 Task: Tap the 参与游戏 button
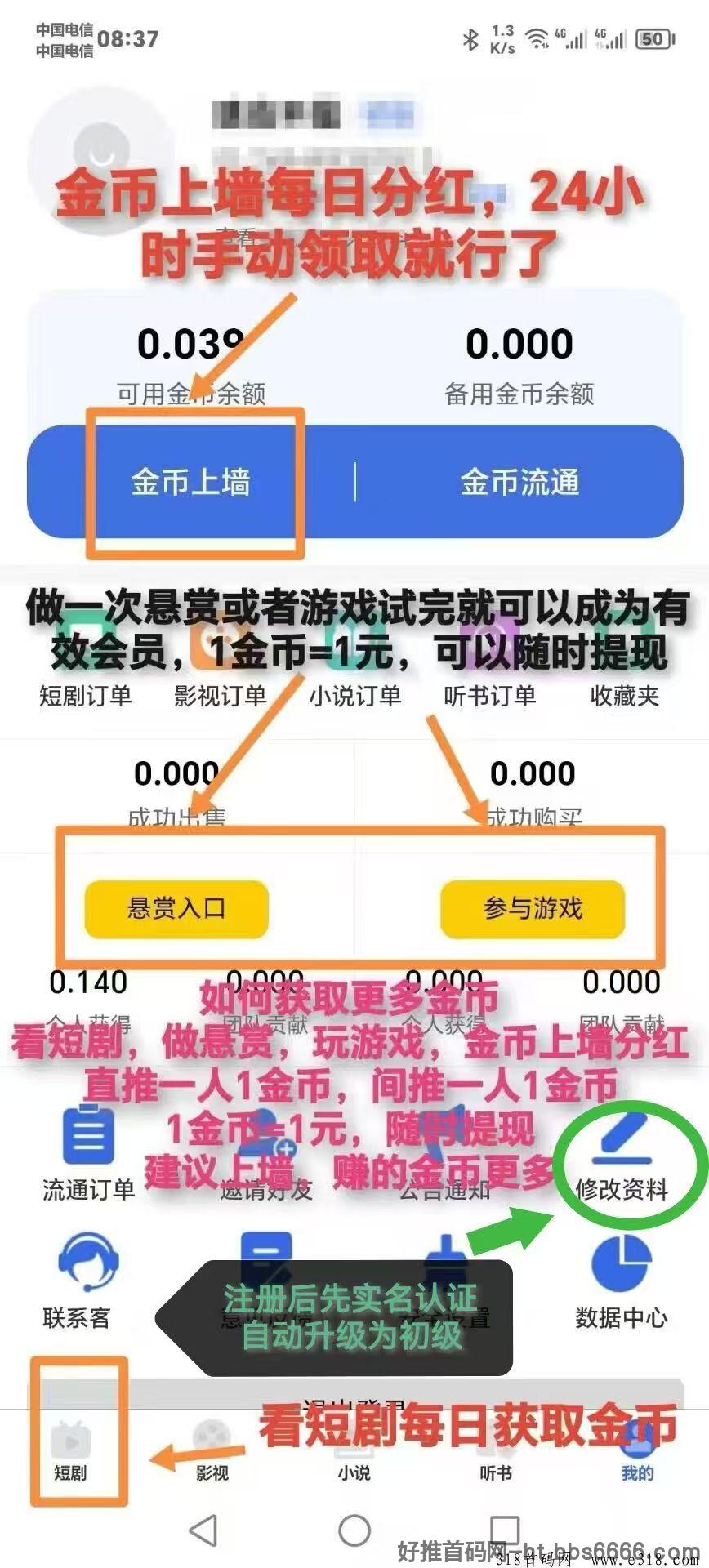(x=533, y=908)
